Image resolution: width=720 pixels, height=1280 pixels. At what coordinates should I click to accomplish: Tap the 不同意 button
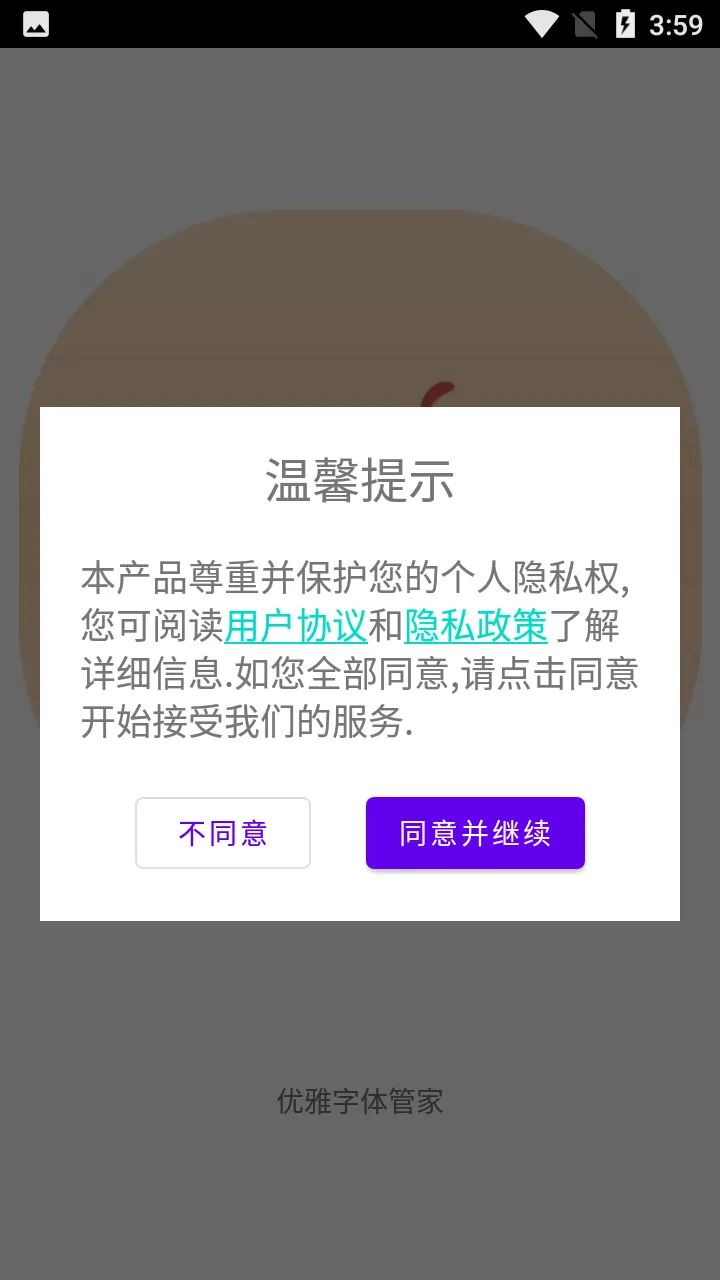point(223,833)
